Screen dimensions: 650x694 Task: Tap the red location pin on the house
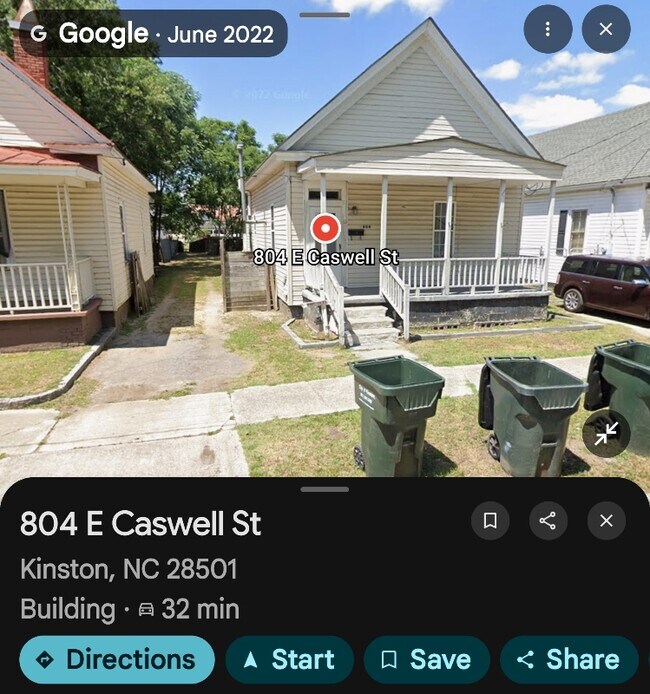(325, 229)
